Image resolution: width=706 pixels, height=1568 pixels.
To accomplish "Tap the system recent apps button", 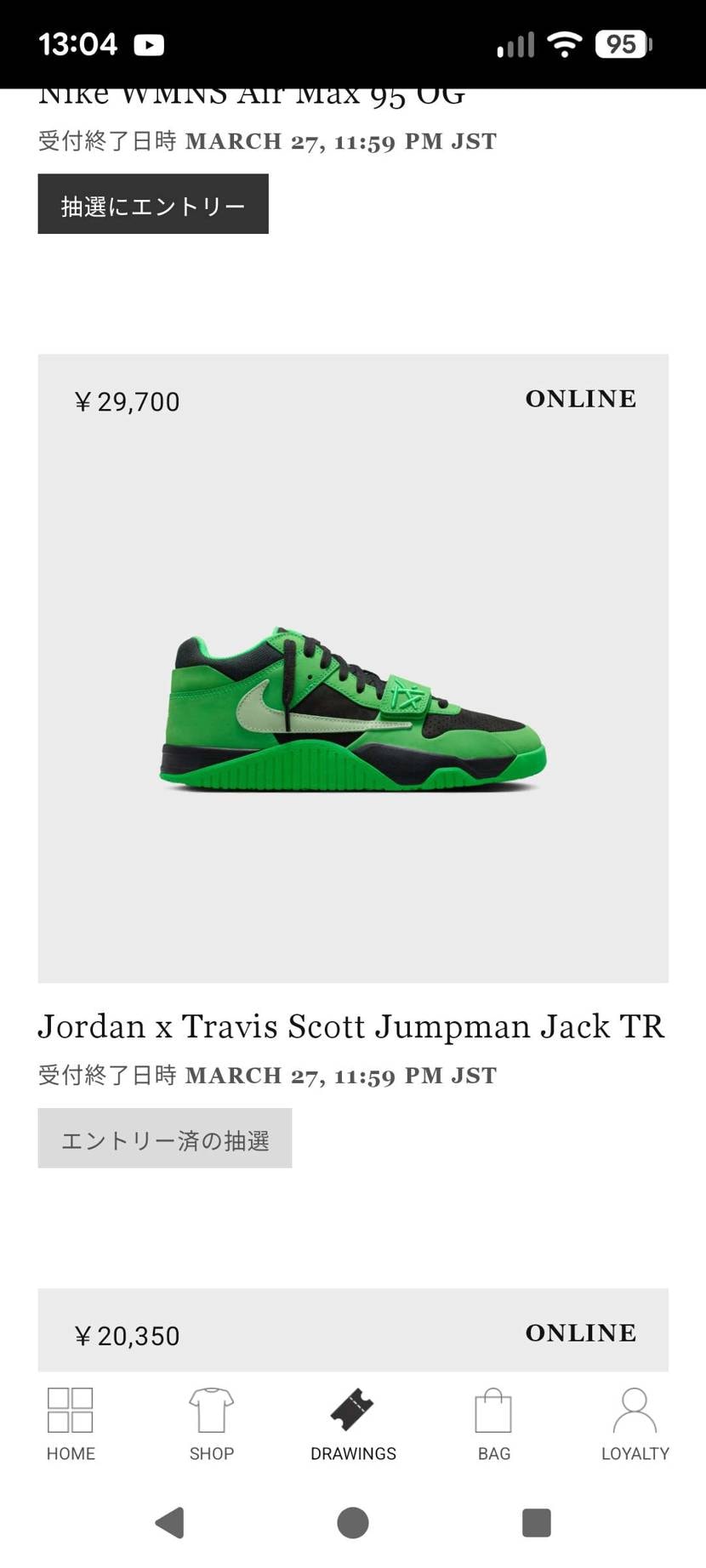I will (536, 1523).
